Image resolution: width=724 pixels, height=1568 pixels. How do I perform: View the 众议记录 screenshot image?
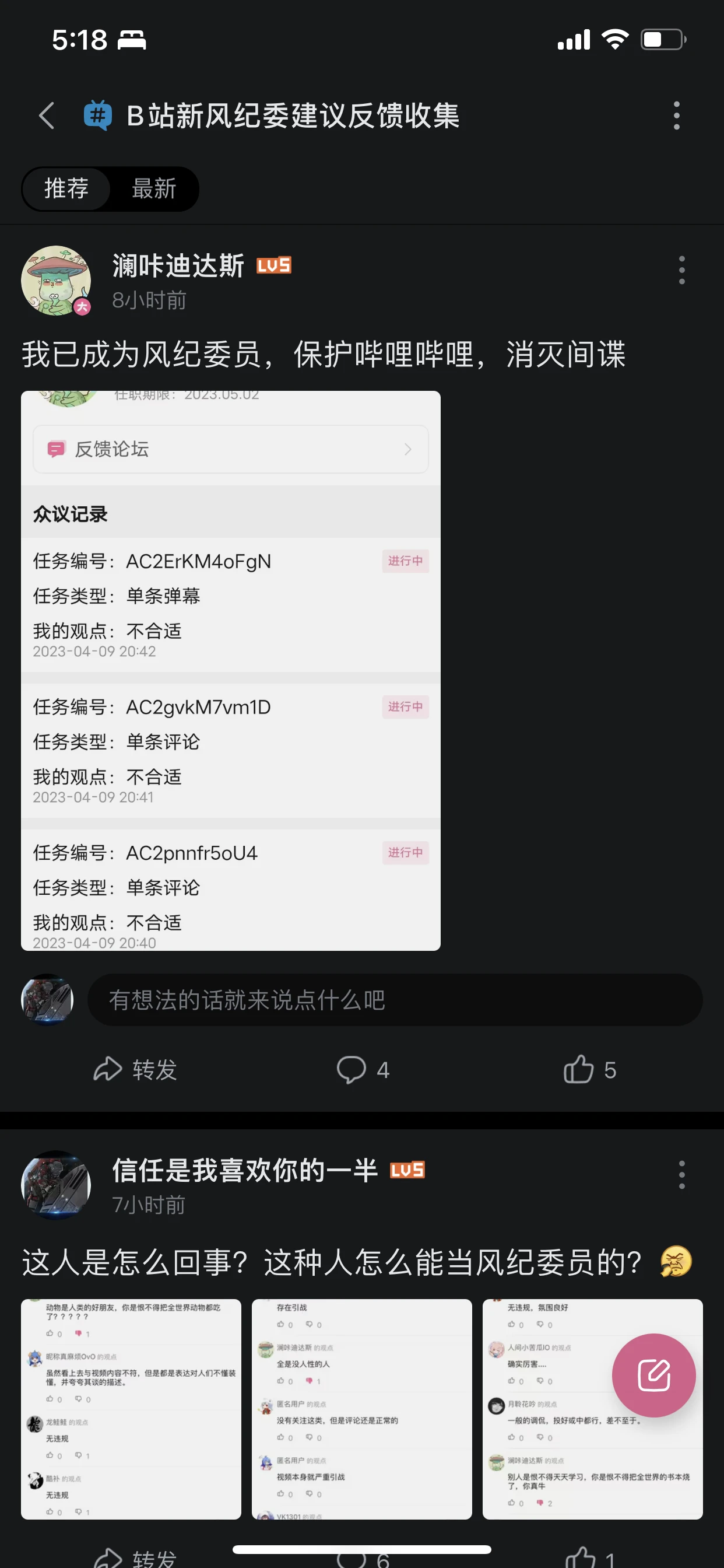(x=231, y=670)
